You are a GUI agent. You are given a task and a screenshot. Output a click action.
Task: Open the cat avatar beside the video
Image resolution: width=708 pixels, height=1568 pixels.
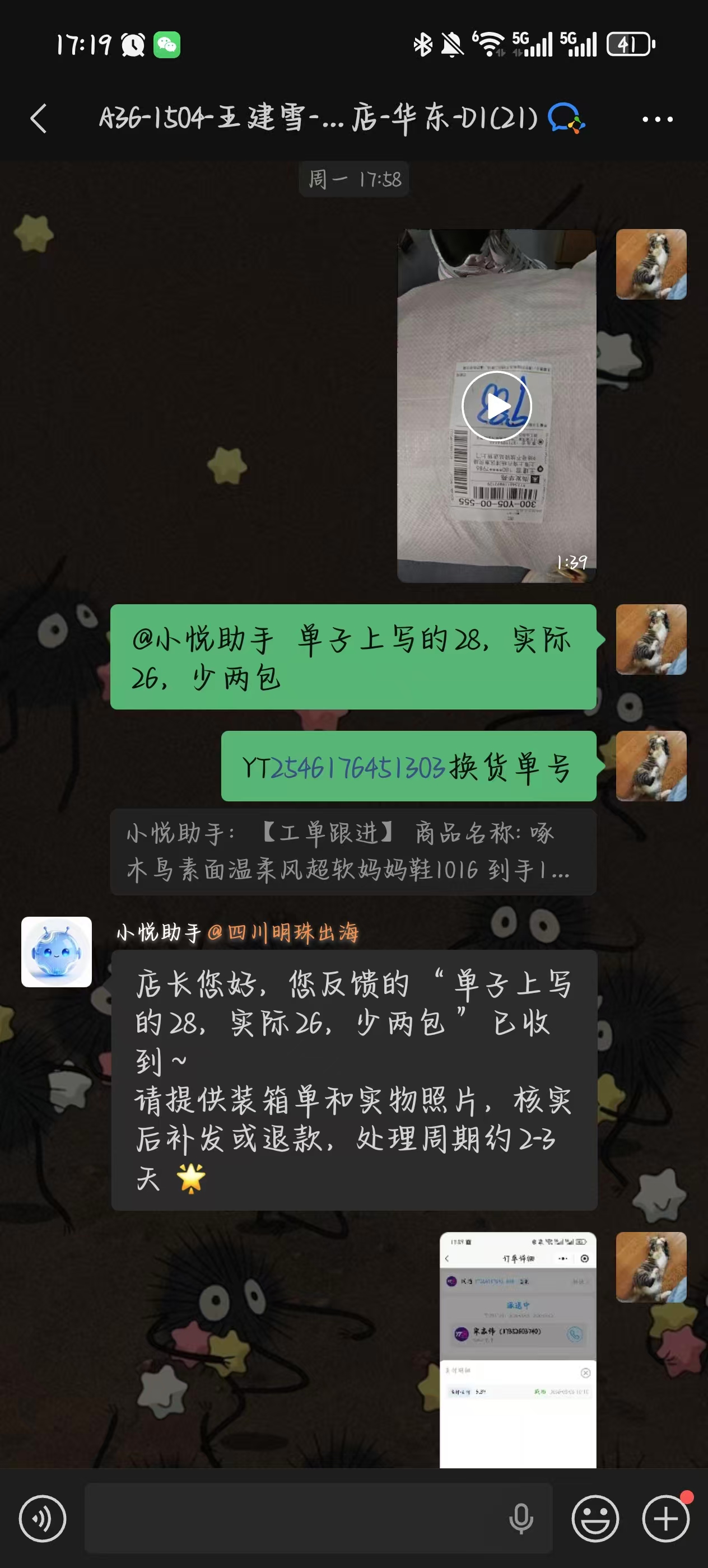(x=651, y=264)
